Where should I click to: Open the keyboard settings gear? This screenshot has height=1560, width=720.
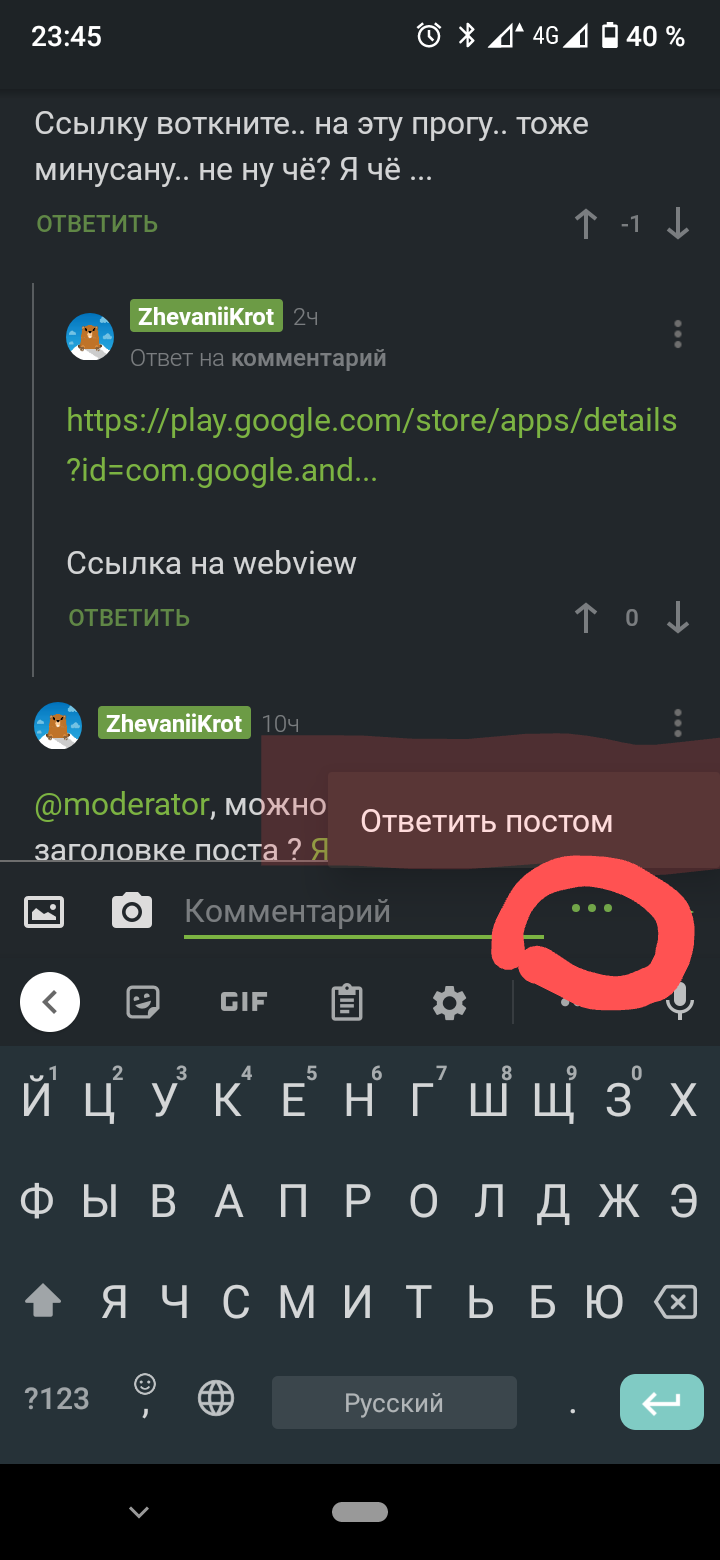tap(449, 1001)
